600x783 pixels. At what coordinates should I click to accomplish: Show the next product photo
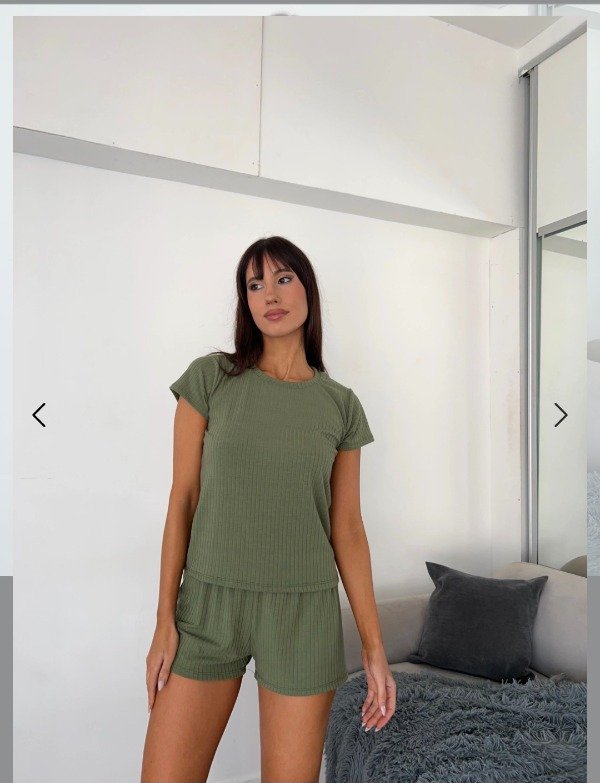(x=560, y=415)
